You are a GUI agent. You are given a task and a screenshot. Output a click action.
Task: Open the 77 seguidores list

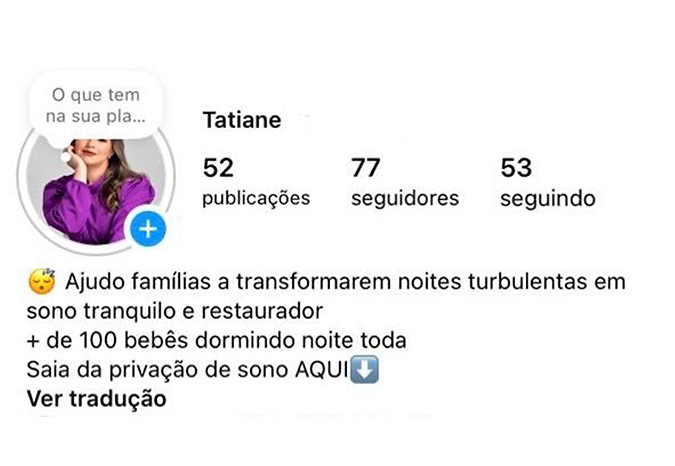point(405,181)
